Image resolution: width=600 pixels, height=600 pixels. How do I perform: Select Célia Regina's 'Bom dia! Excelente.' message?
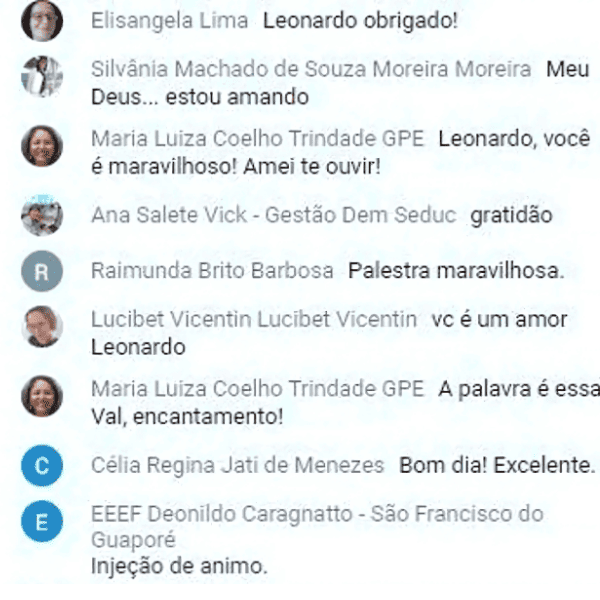click(497, 465)
